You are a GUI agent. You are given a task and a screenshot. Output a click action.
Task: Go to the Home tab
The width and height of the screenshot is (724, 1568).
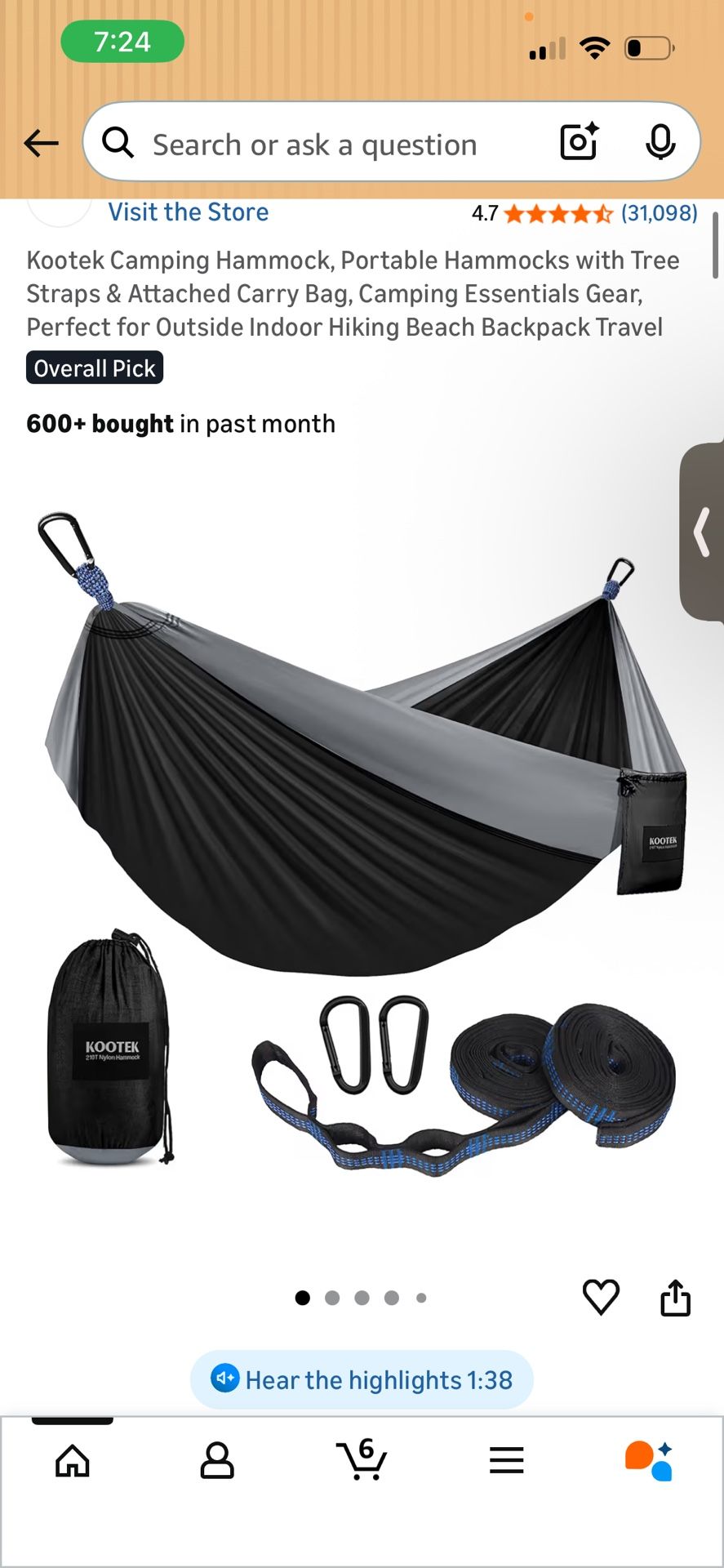coord(73,1460)
